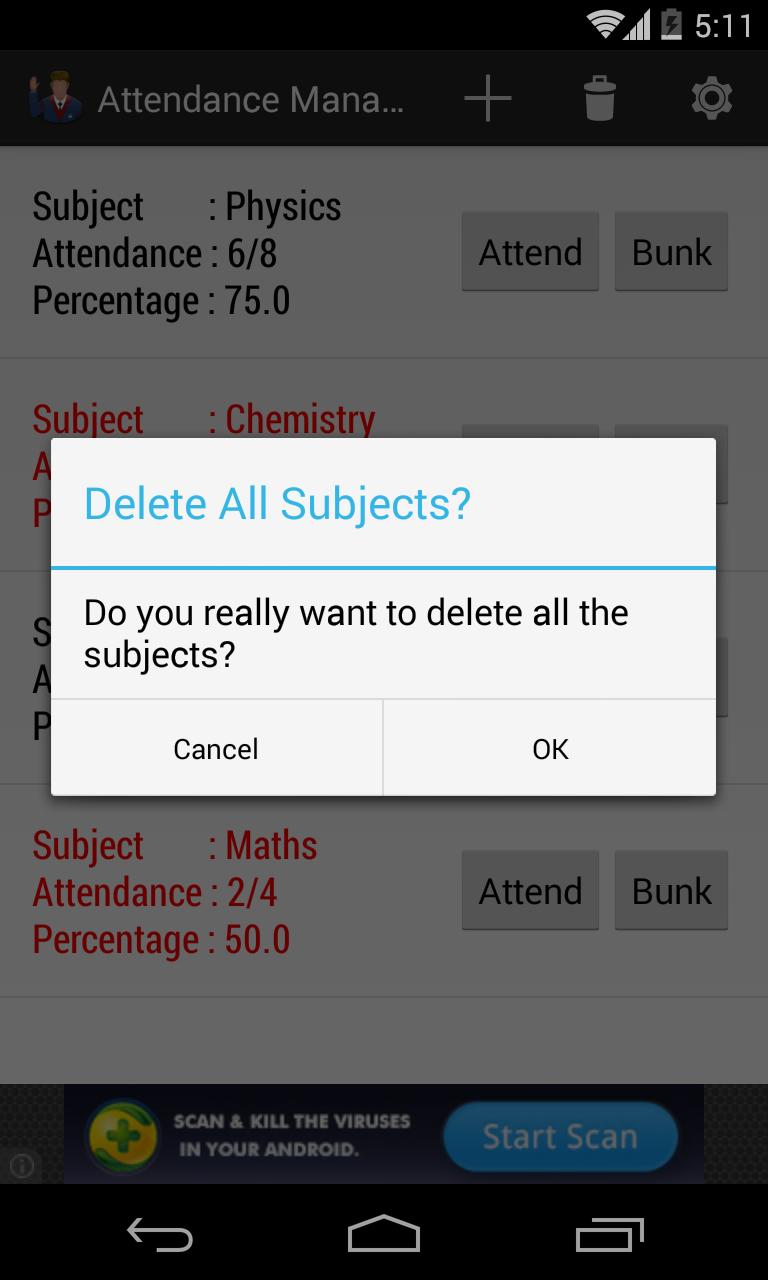Image resolution: width=768 pixels, height=1280 pixels.
Task: Tap the Attendance Manager app logo
Action: 53,97
